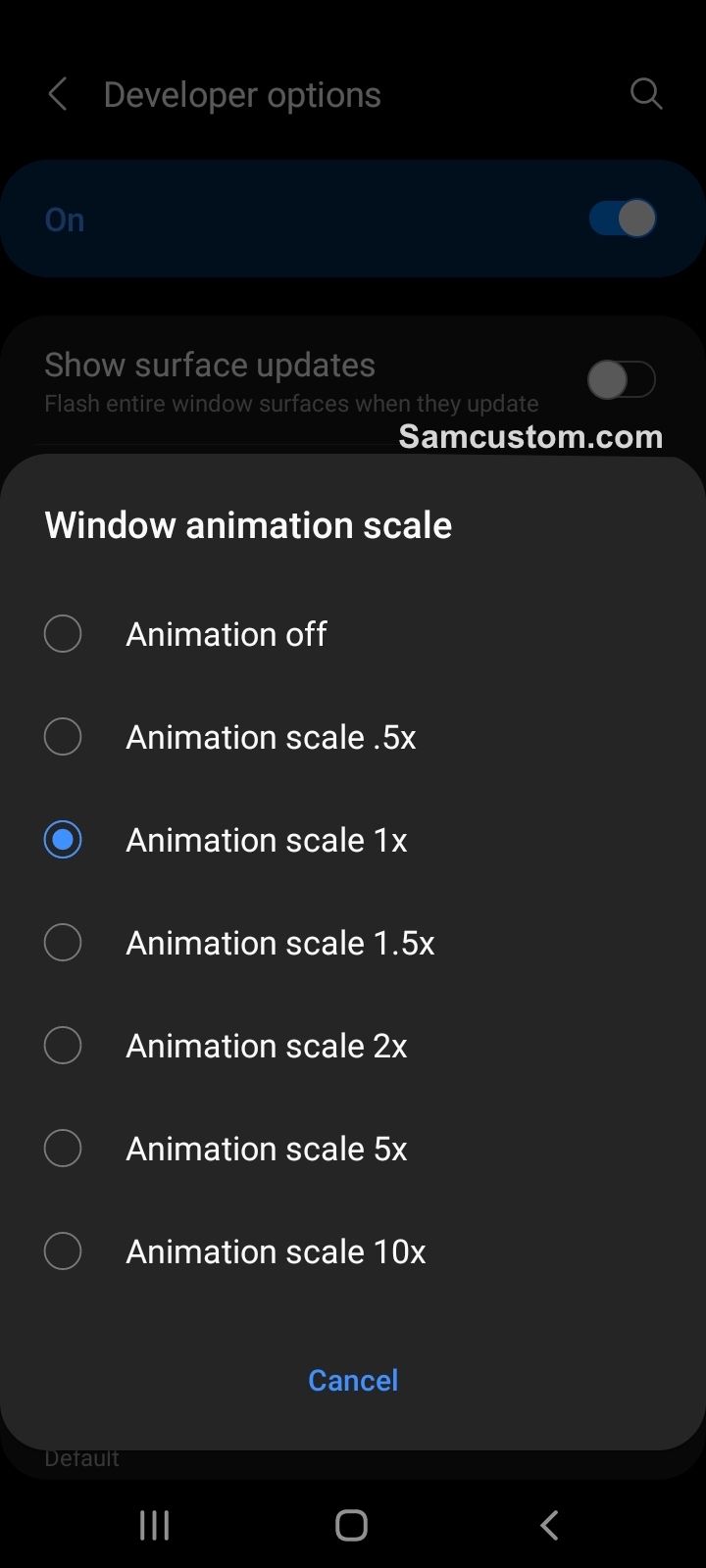706x1568 pixels.
Task: Tap the system home button
Action: (x=351, y=1525)
